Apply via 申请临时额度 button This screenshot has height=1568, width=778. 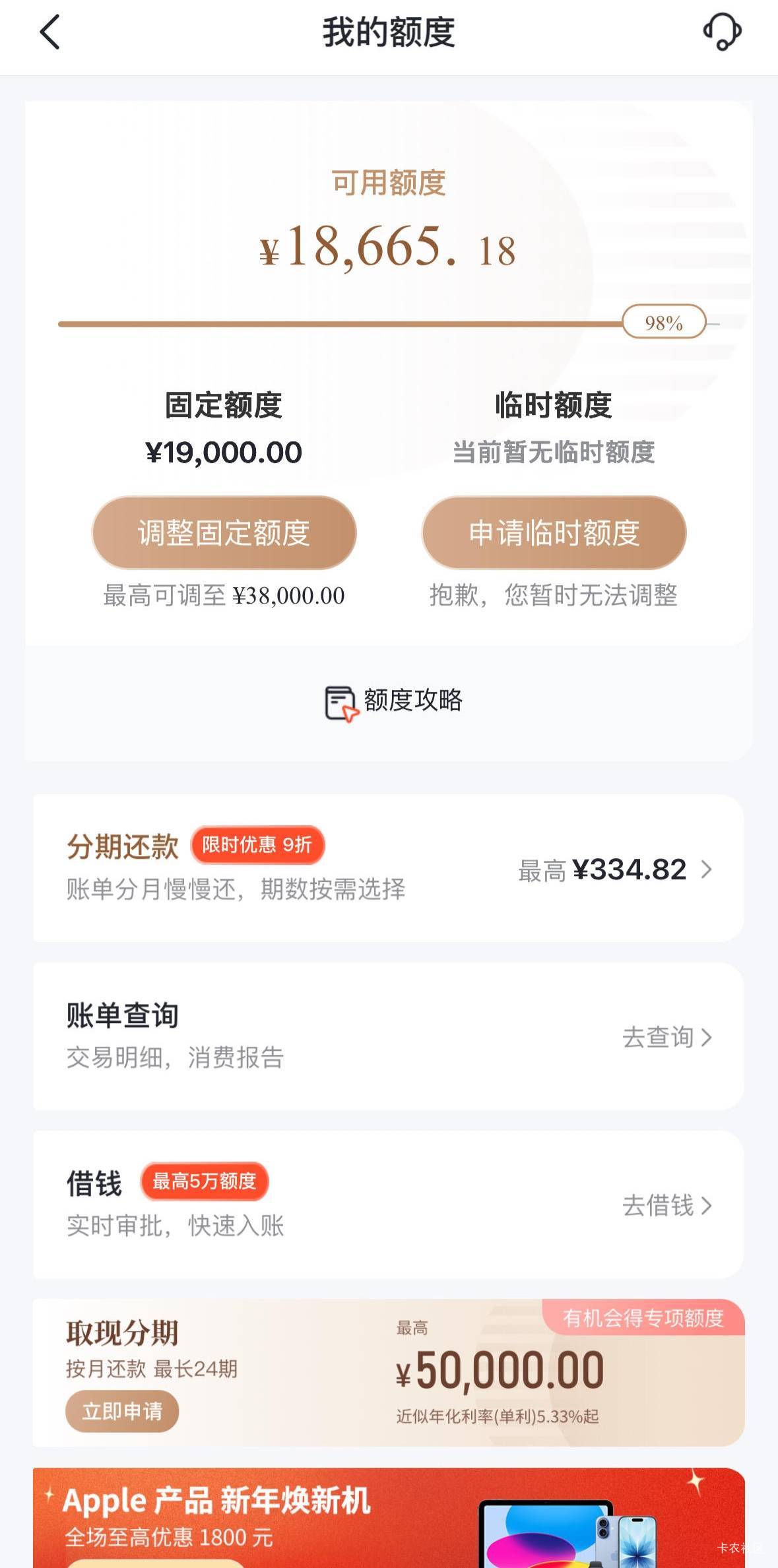tap(554, 532)
